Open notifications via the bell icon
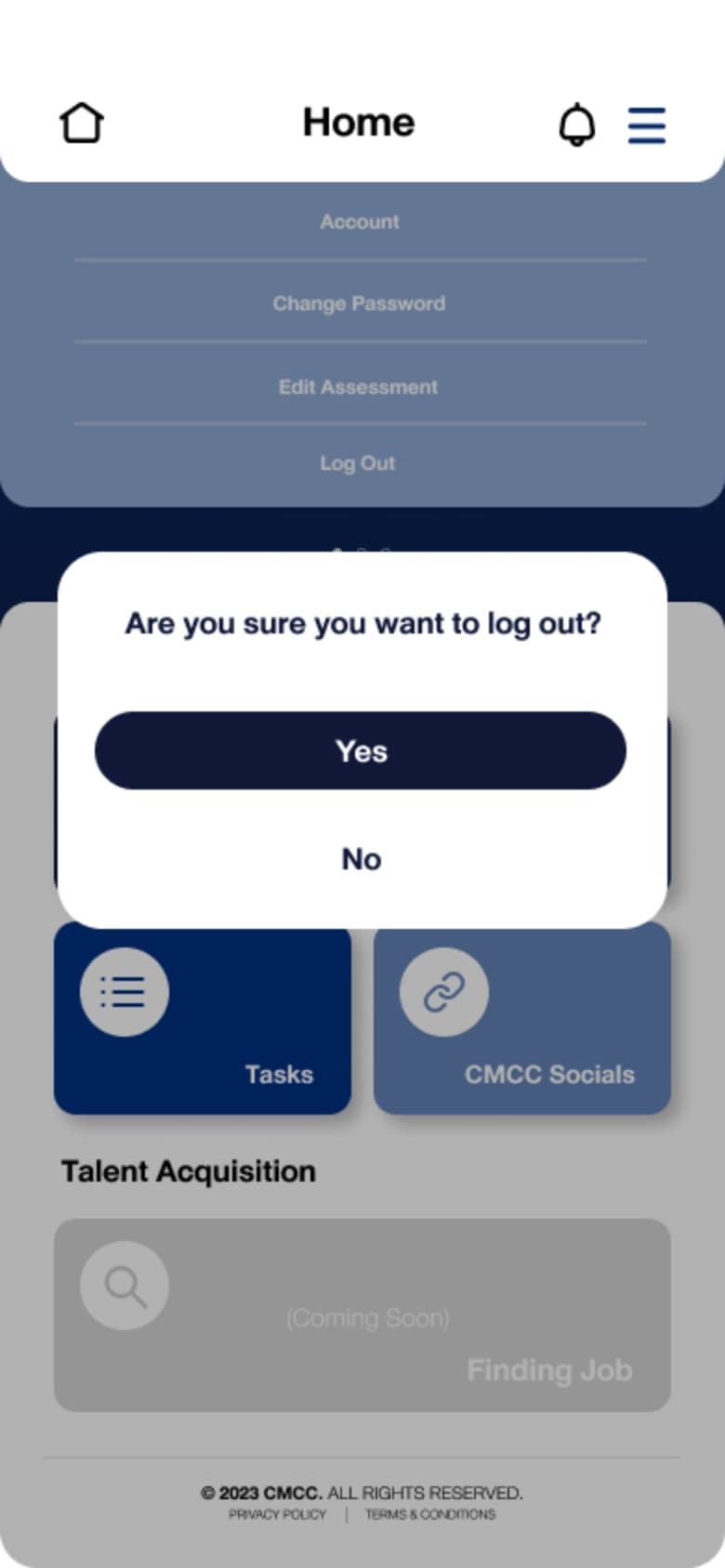Screen dimensions: 725x1568 (x=577, y=125)
